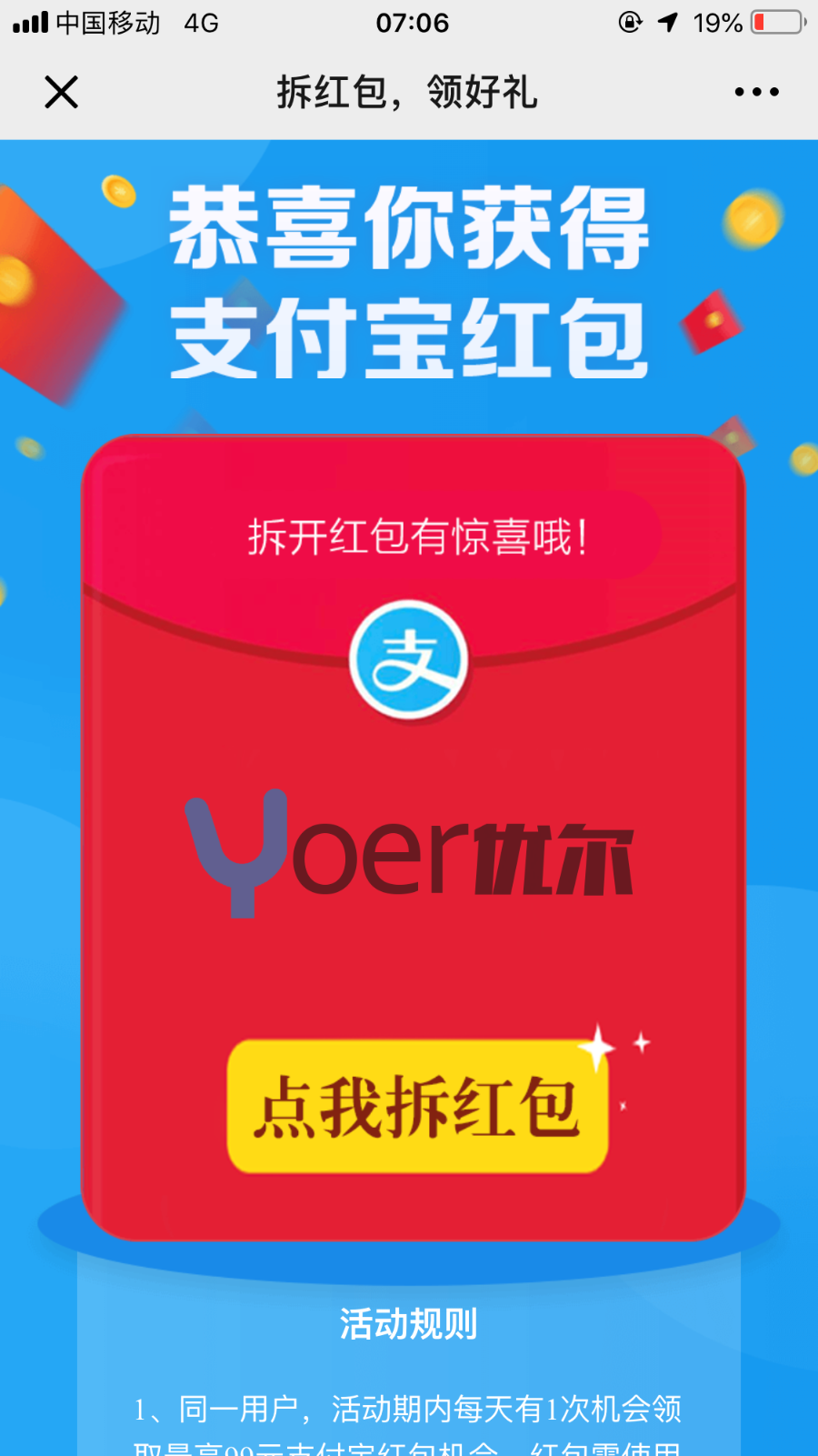This screenshot has height=1456, width=818.
Task: Open the three-dot overflow menu
Action: pyautogui.click(x=756, y=92)
